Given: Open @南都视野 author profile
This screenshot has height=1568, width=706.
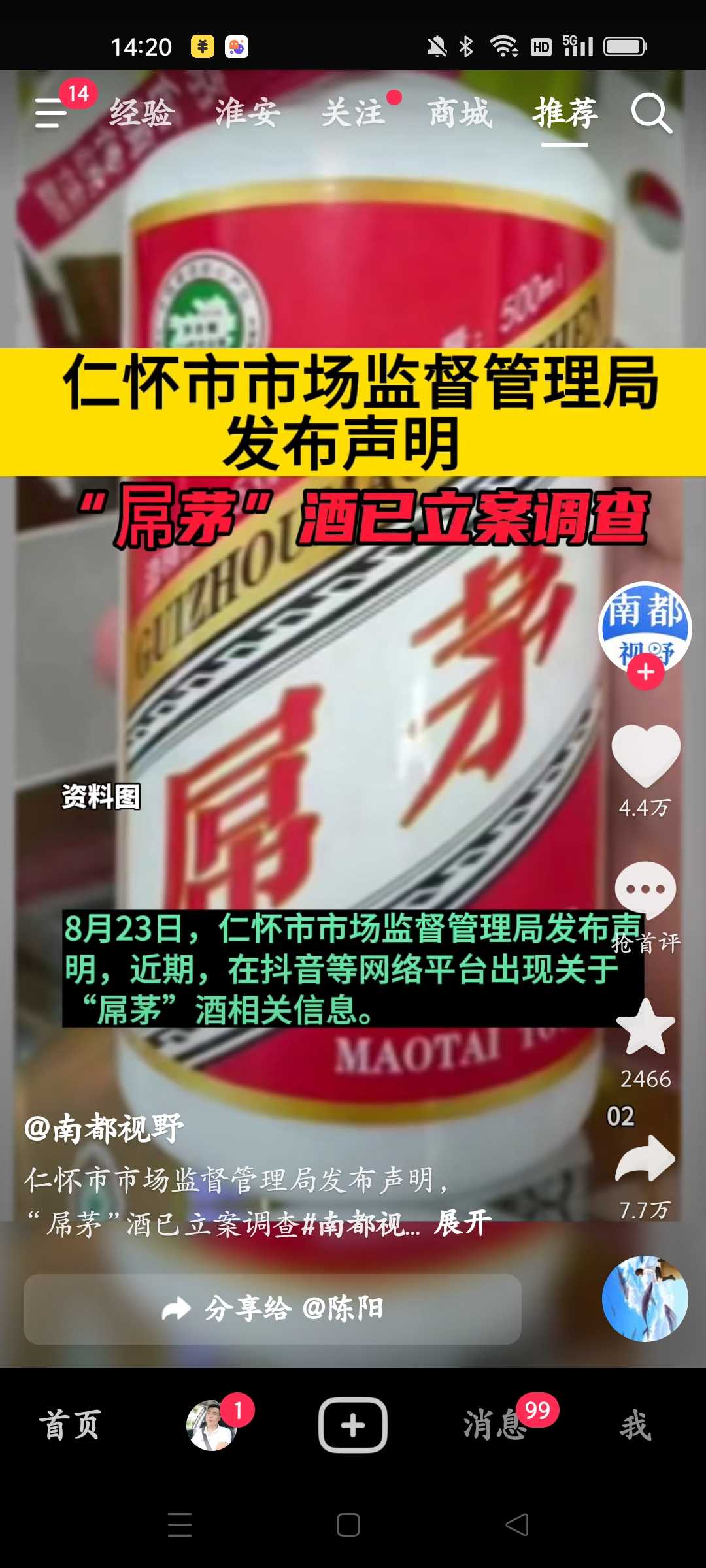Looking at the screenshot, I should pyautogui.click(x=103, y=1128).
